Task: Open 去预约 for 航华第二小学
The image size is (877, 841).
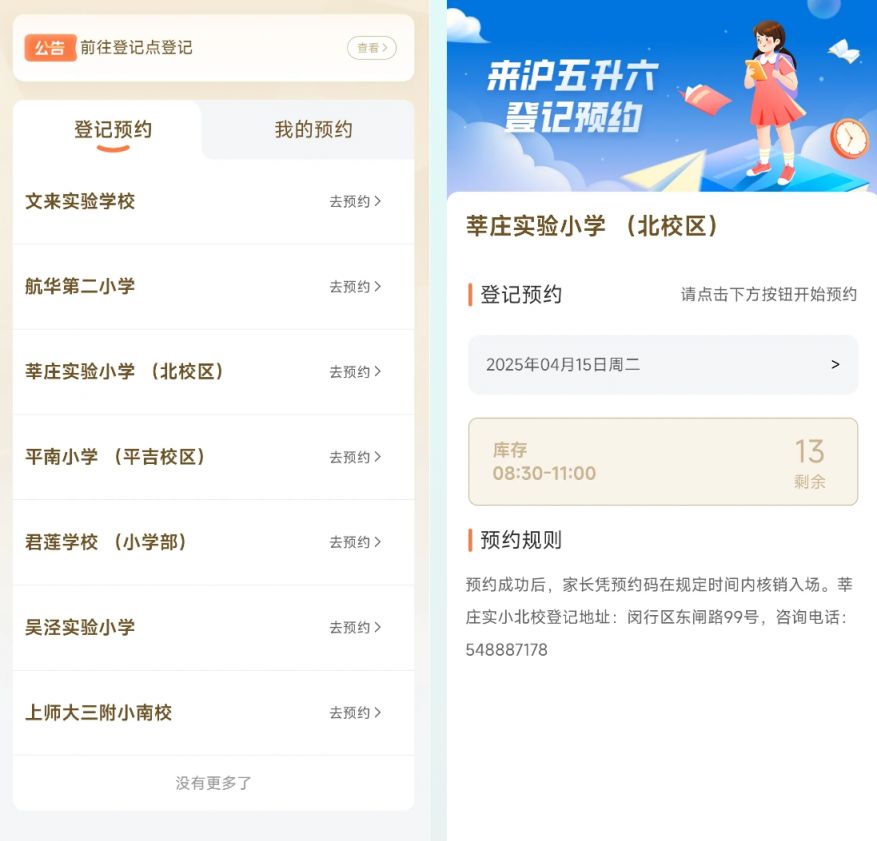Action: [x=355, y=287]
